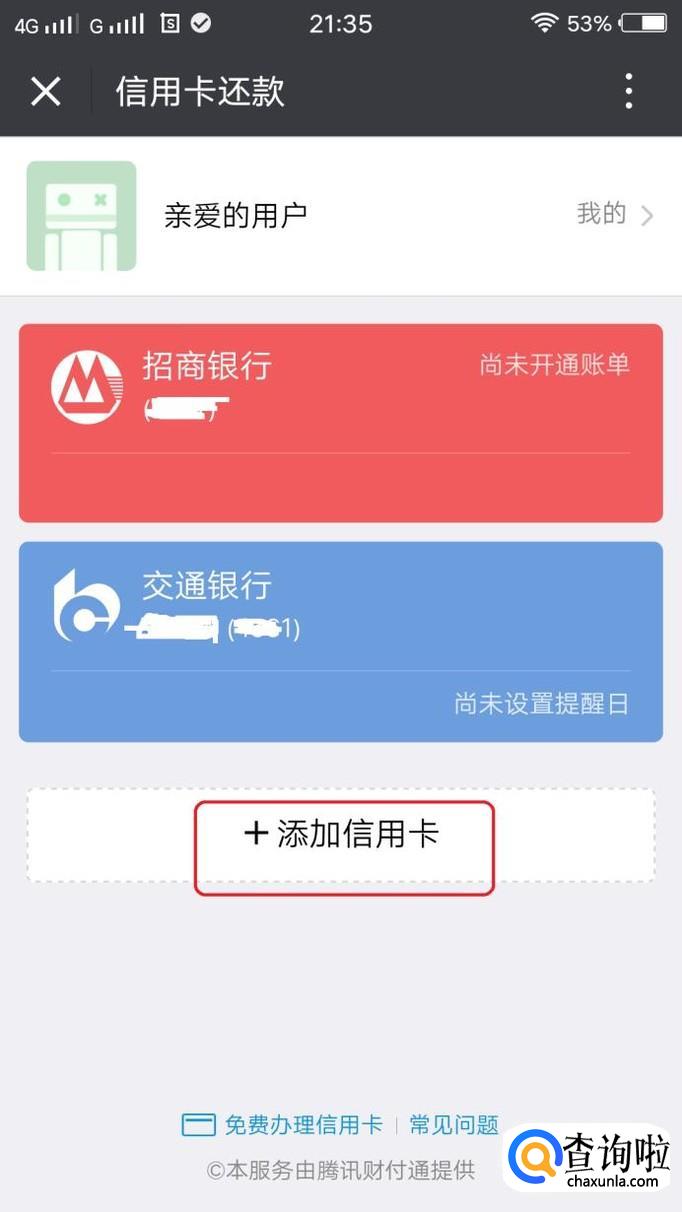Viewport: 682px width, 1212px height.
Task: Open the 招商银行 credit card
Action: pos(340,422)
